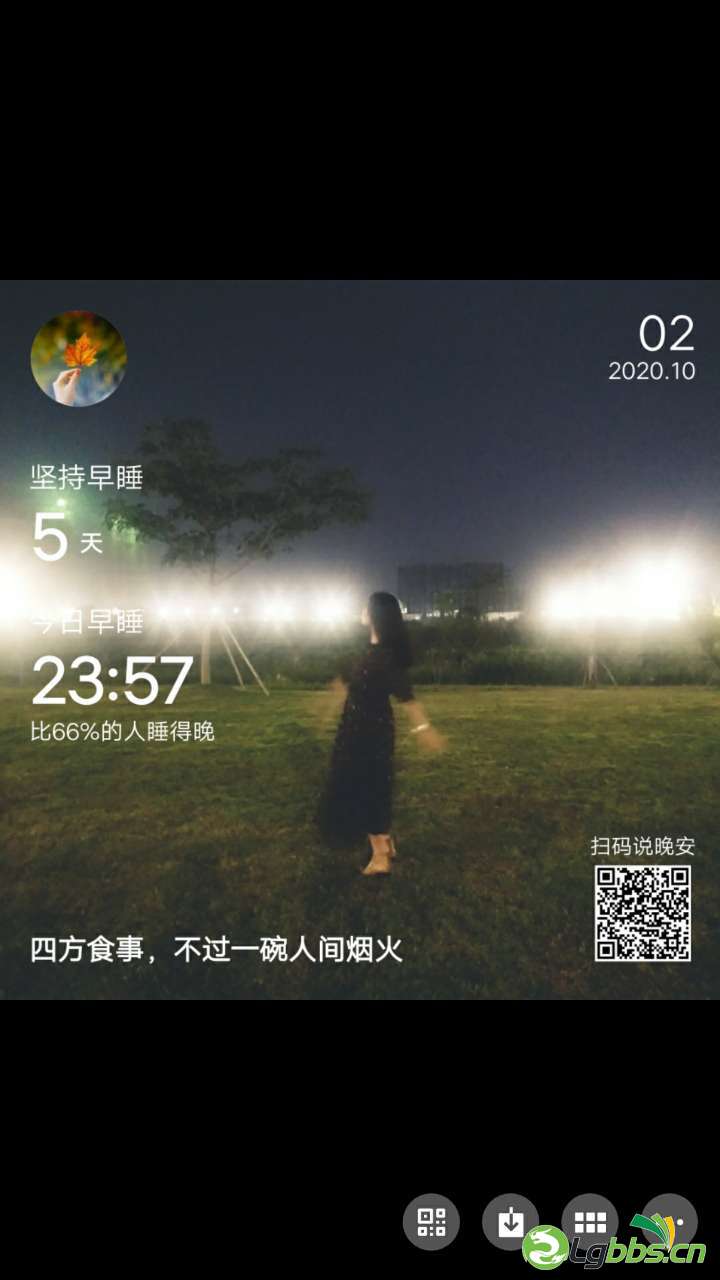Scan the QR code in image
The height and width of the screenshot is (1280, 720).
pos(431,1222)
